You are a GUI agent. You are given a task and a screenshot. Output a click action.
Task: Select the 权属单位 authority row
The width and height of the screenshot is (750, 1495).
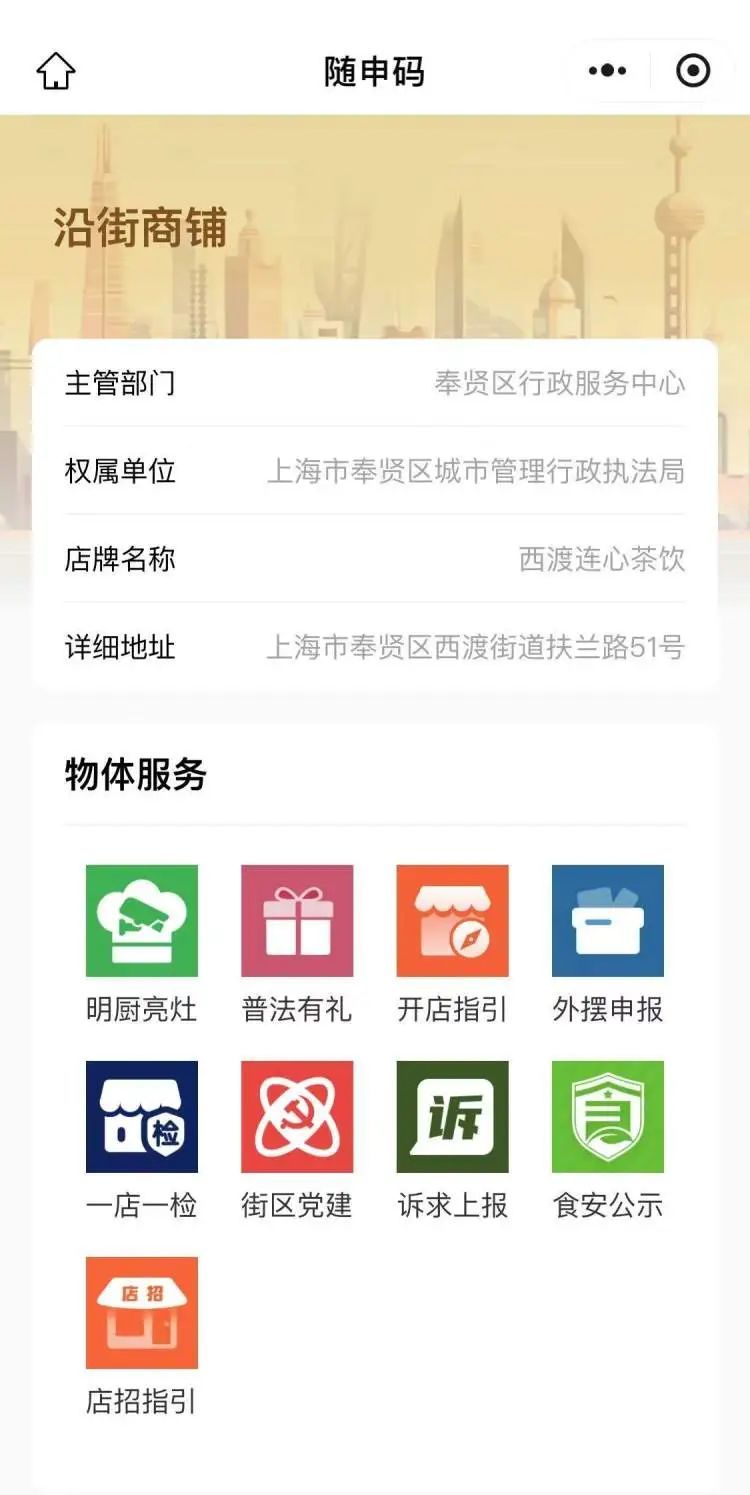tap(375, 472)
